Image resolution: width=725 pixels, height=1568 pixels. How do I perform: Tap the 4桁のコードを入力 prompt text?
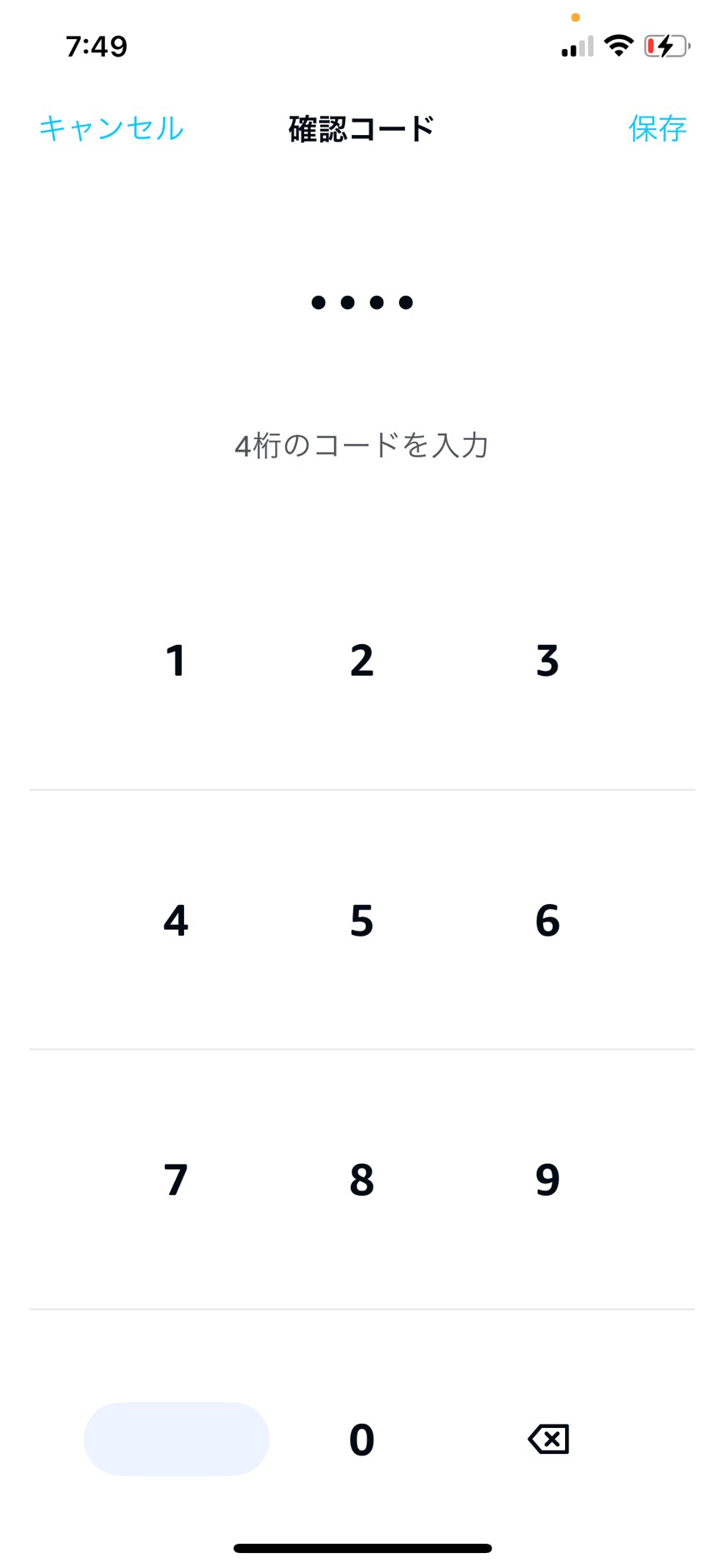[362, 446]
